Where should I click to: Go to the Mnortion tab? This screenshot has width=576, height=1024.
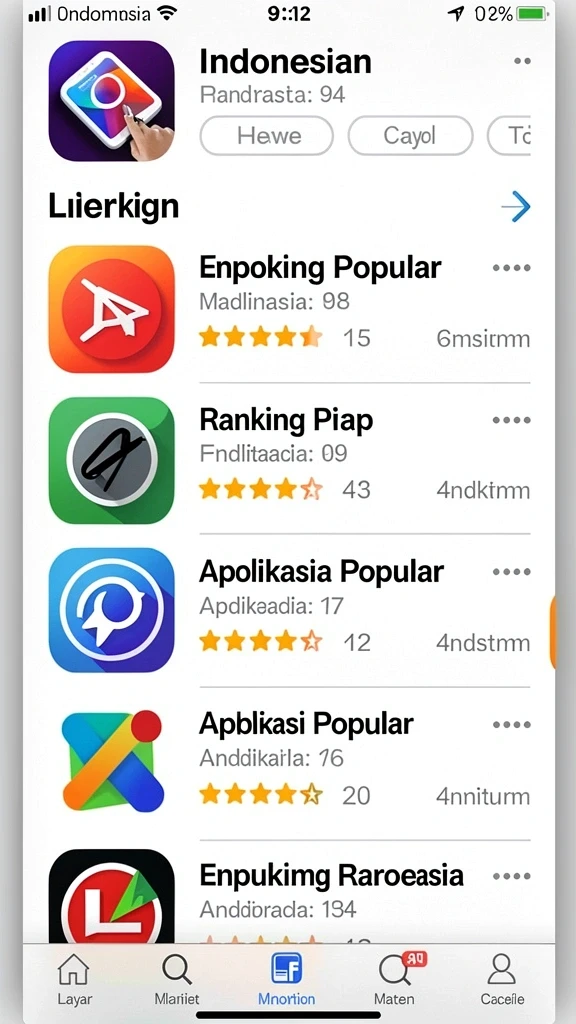click(286, 978)
